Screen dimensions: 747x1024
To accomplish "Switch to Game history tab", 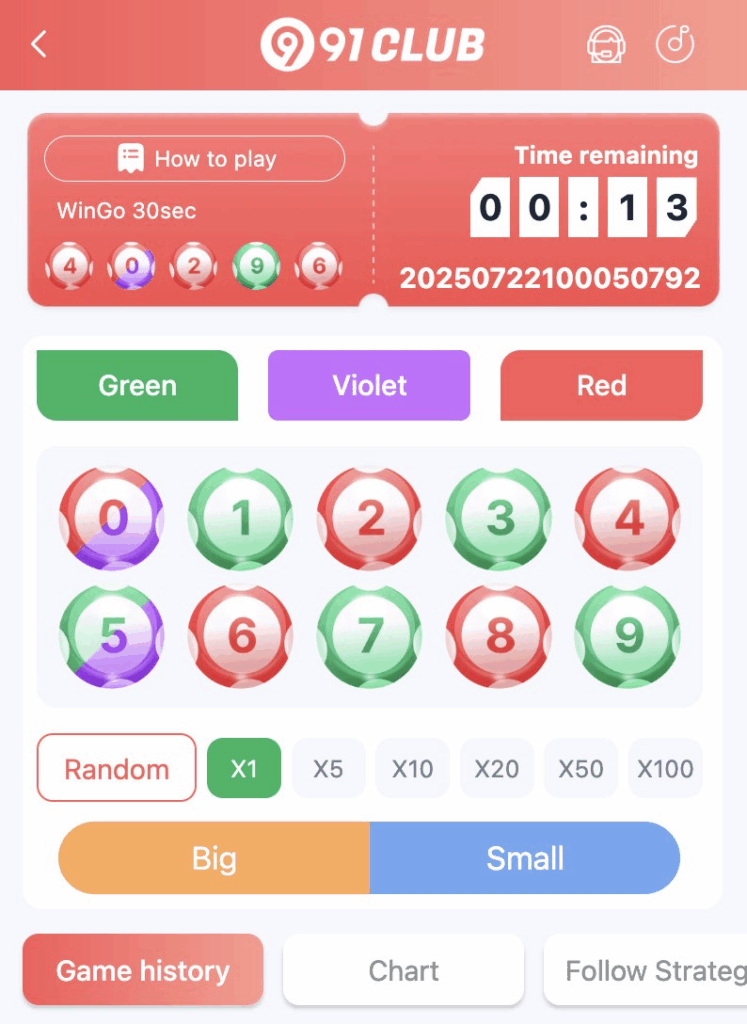I will point(143,971).
